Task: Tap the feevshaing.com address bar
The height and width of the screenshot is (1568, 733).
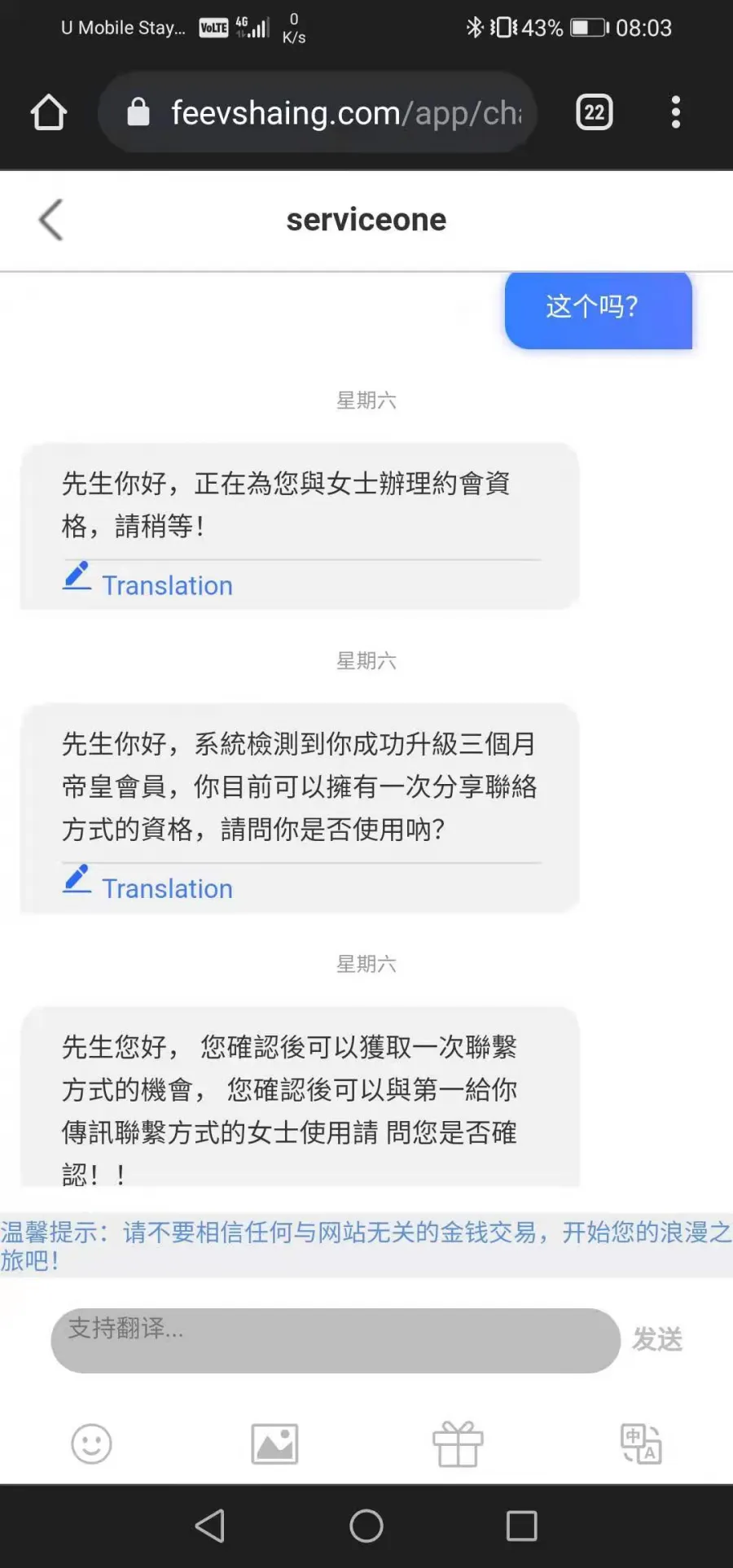Action: coord(318,112)
